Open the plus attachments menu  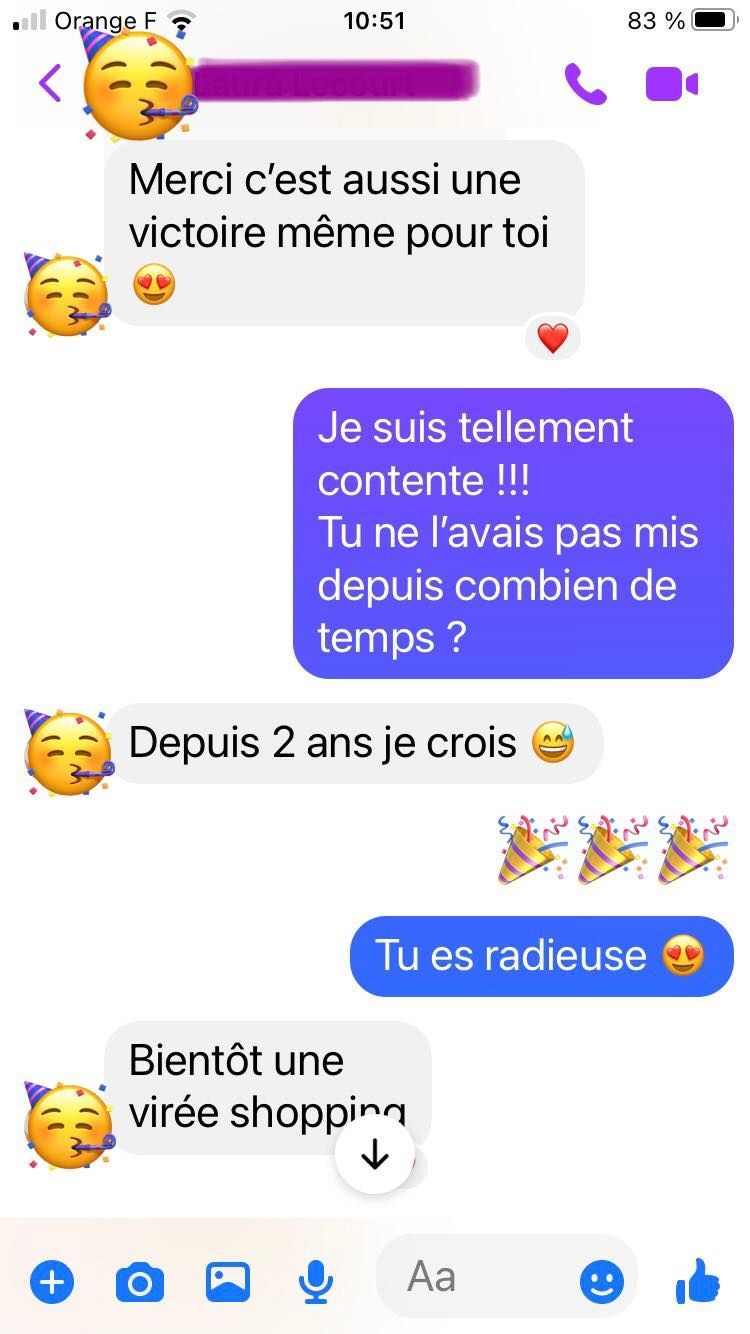[x=52, y=1281]
